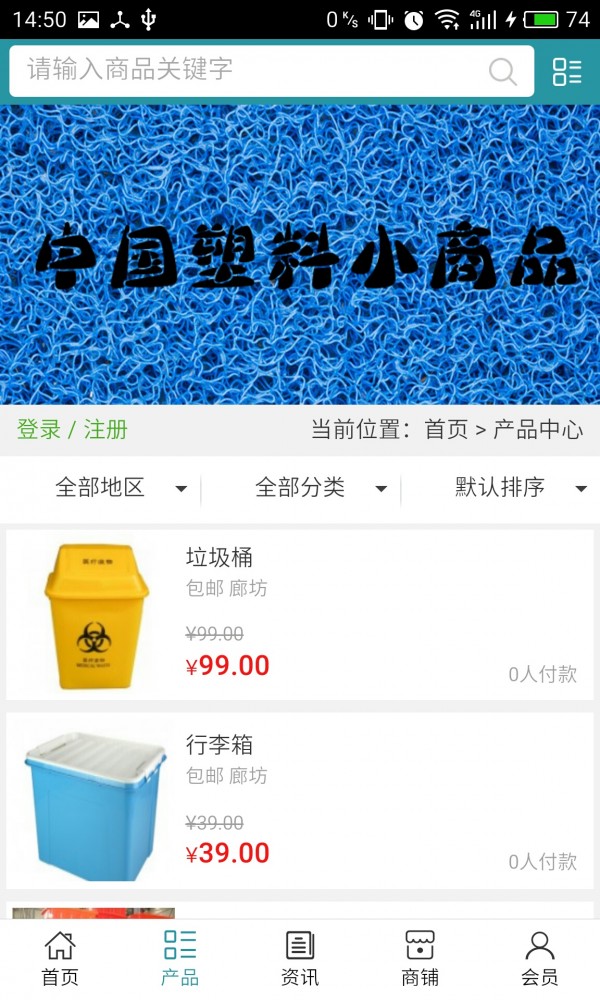Screen dimensions: 600x1000
Task: Expand the 默认排序 sort dropdown
Action: (x=520, y=488)
